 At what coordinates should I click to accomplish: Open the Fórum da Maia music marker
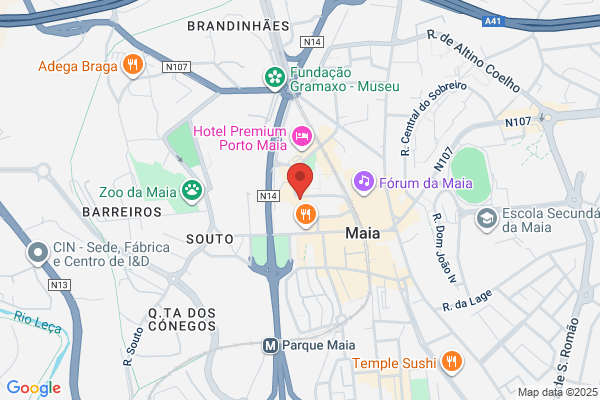[364, 182]
